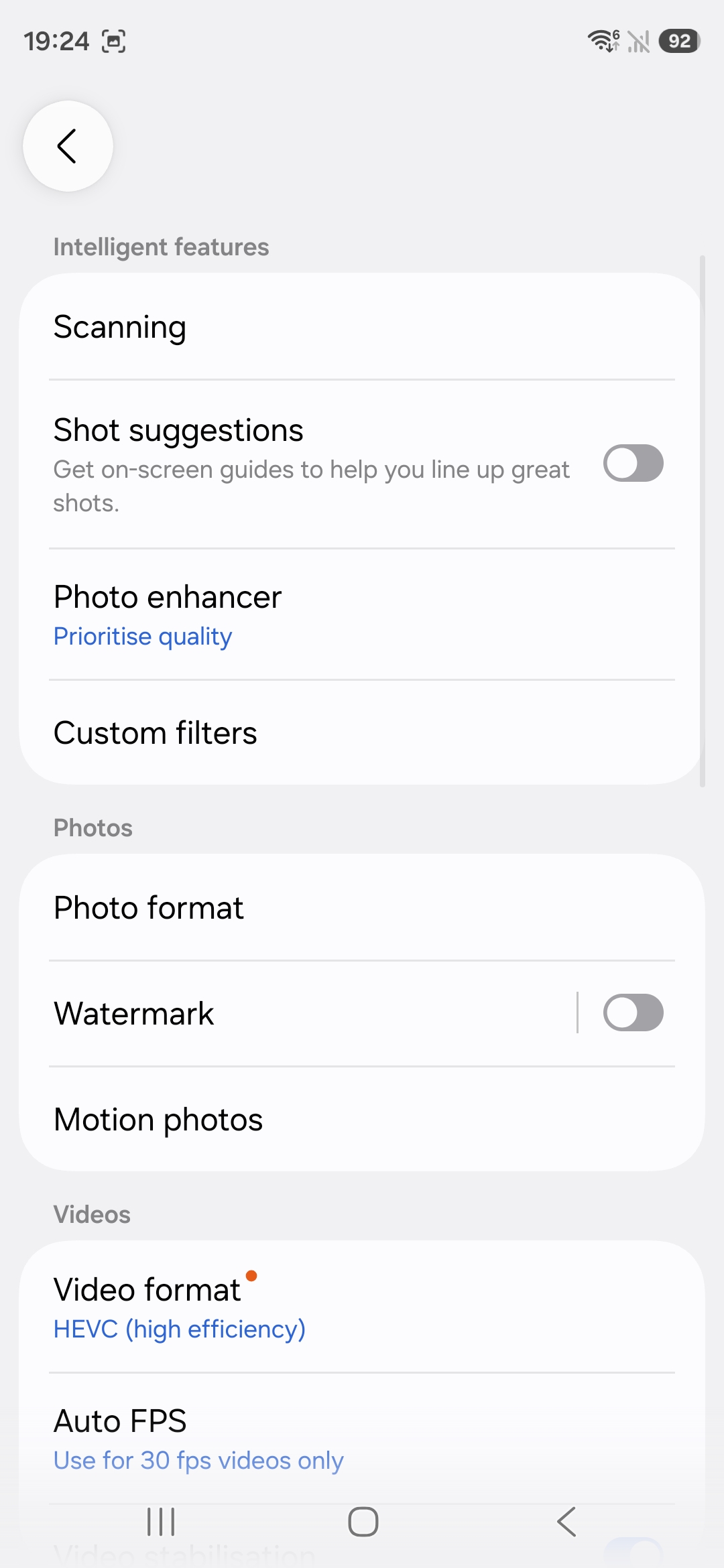
Task: Tap the system home button
Action: [x=363, y=1522]
